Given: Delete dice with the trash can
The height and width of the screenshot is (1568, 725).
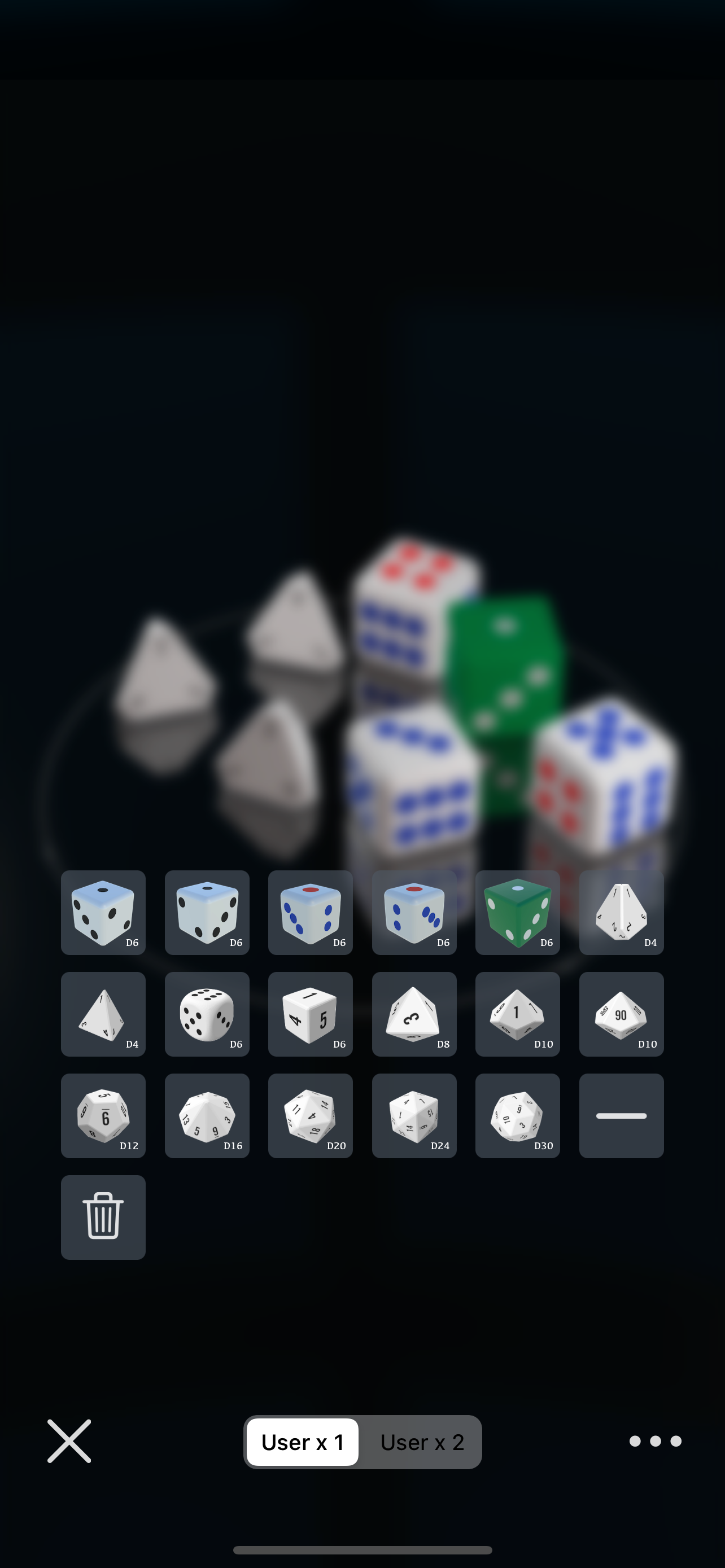Looking at the screenshot, I should (x=103, y=1217).
